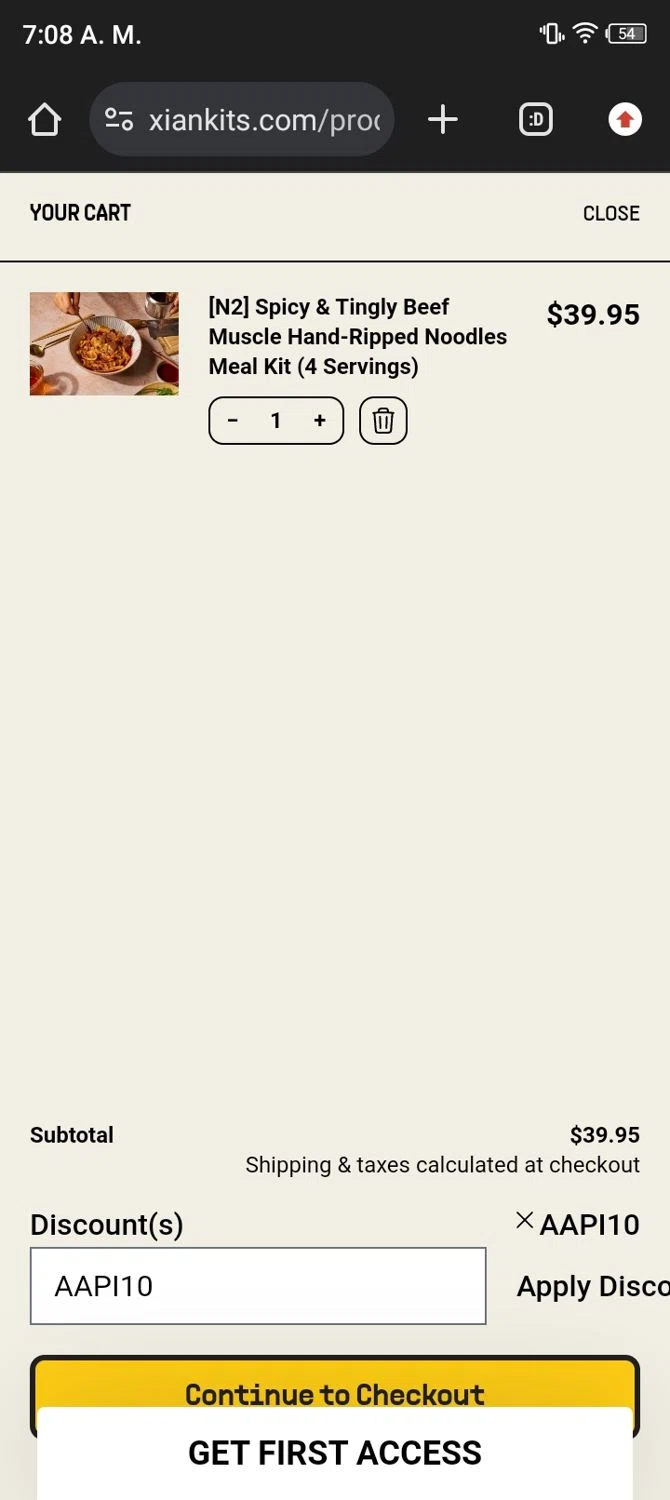
Task: Open the Get First Access banner
Action: point(335,1453)
